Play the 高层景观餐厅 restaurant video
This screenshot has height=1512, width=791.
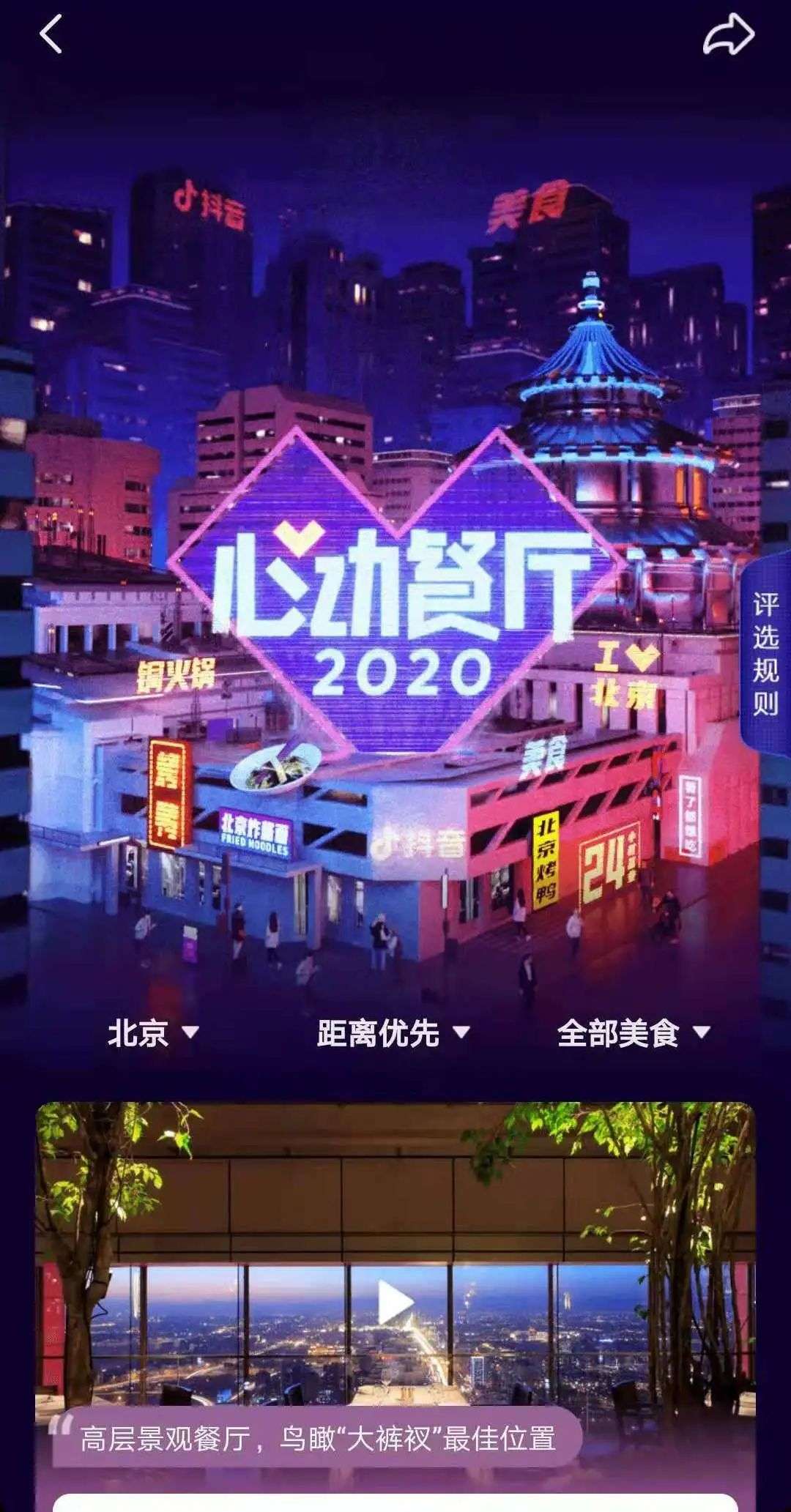coord(395,1303)
